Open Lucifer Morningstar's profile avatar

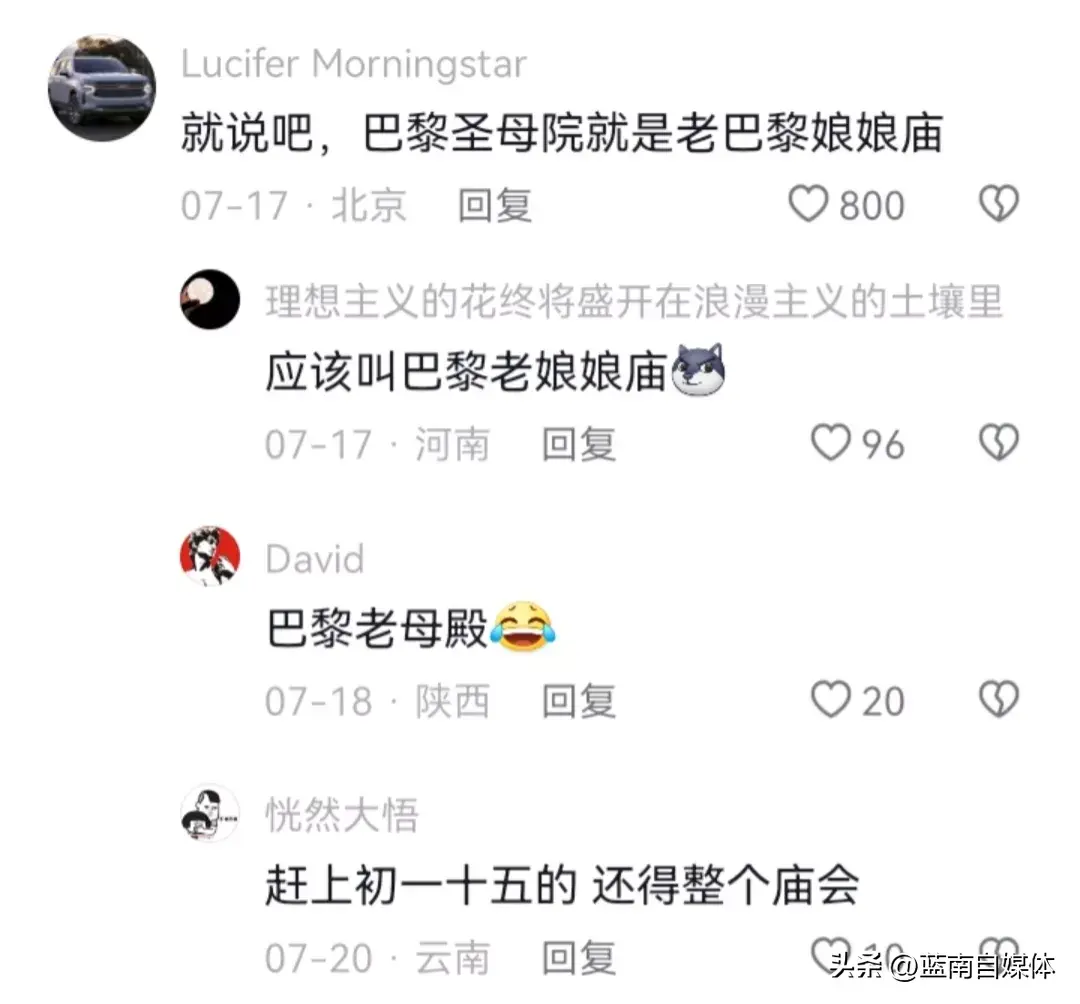(x=102, y=88)
